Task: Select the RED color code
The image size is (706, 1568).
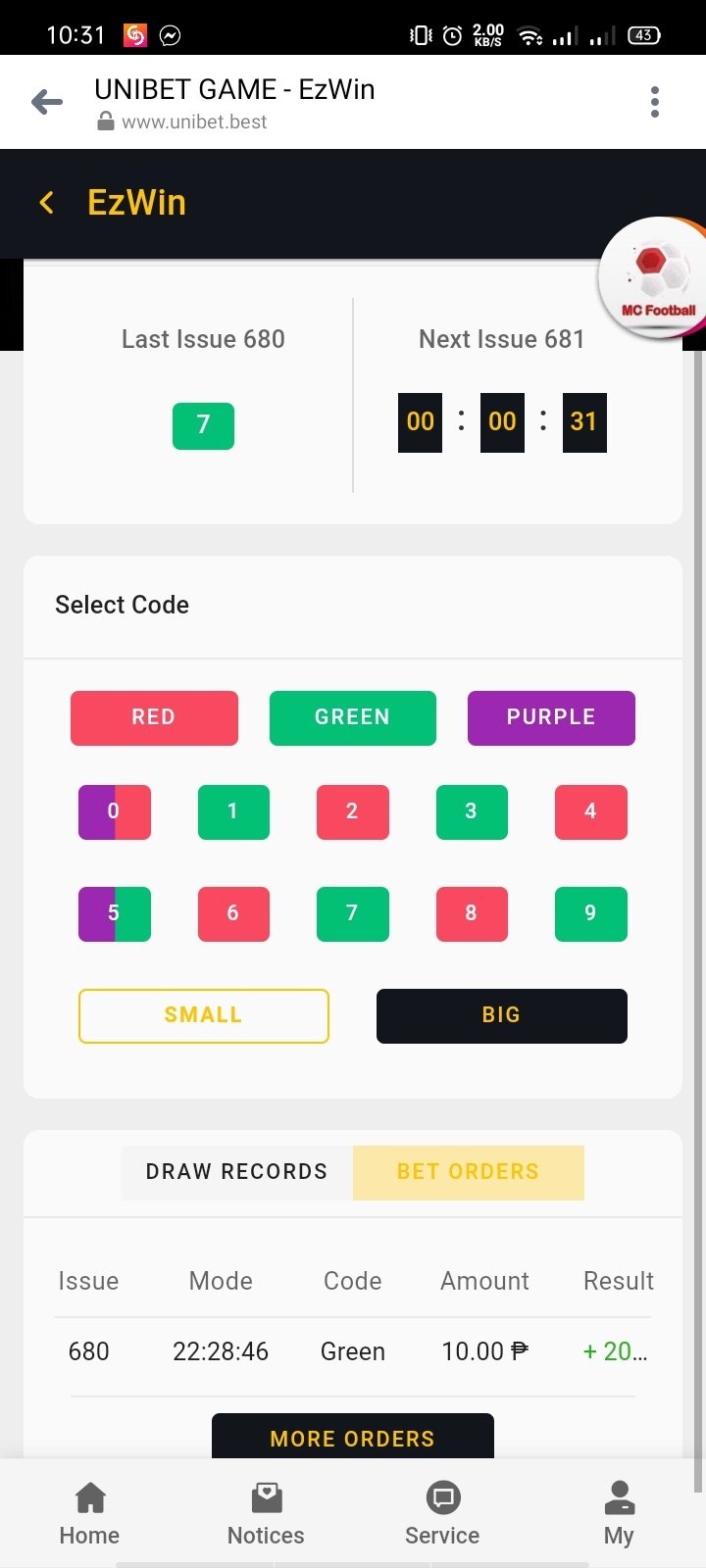Action: (x=154, y=717)
